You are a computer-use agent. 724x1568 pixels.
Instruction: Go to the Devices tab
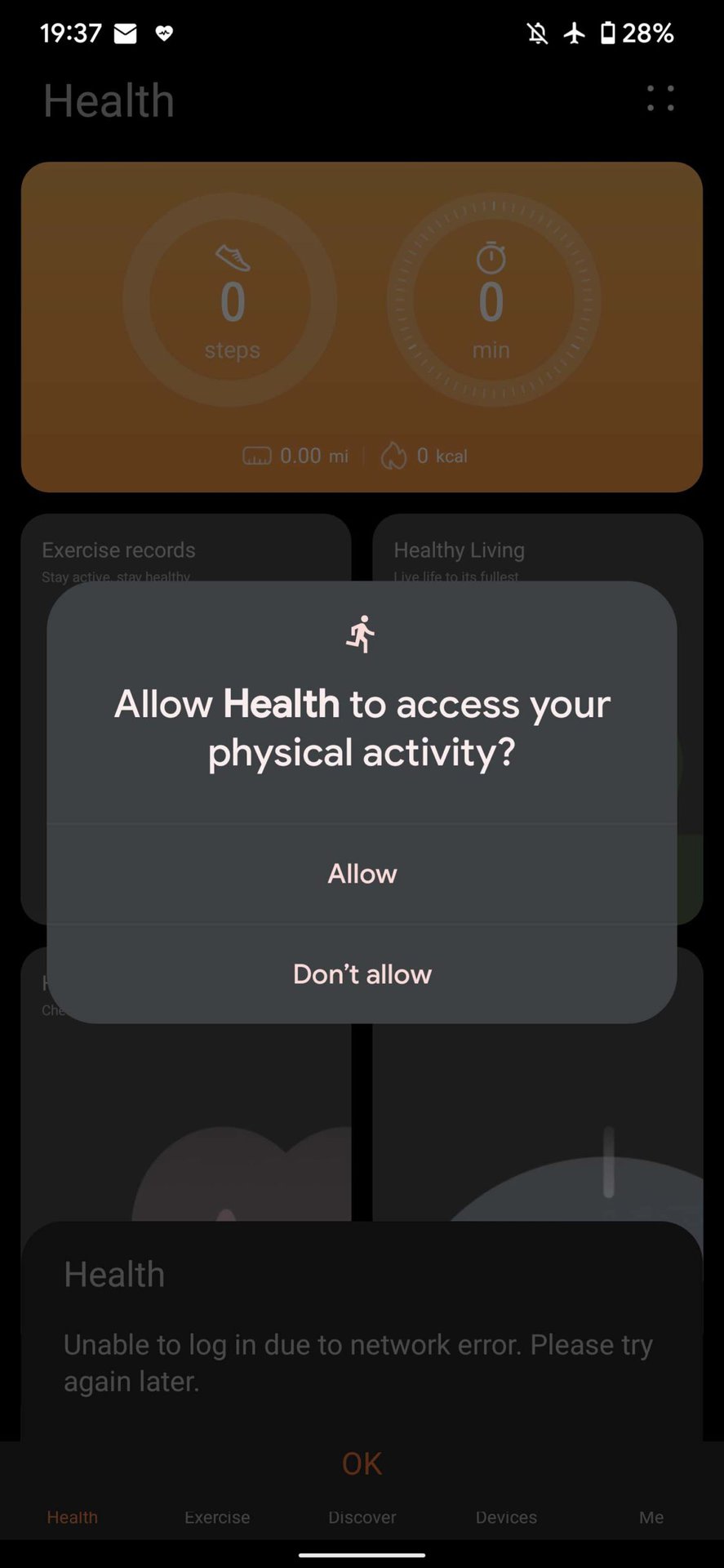click(x=506, y=1517)
